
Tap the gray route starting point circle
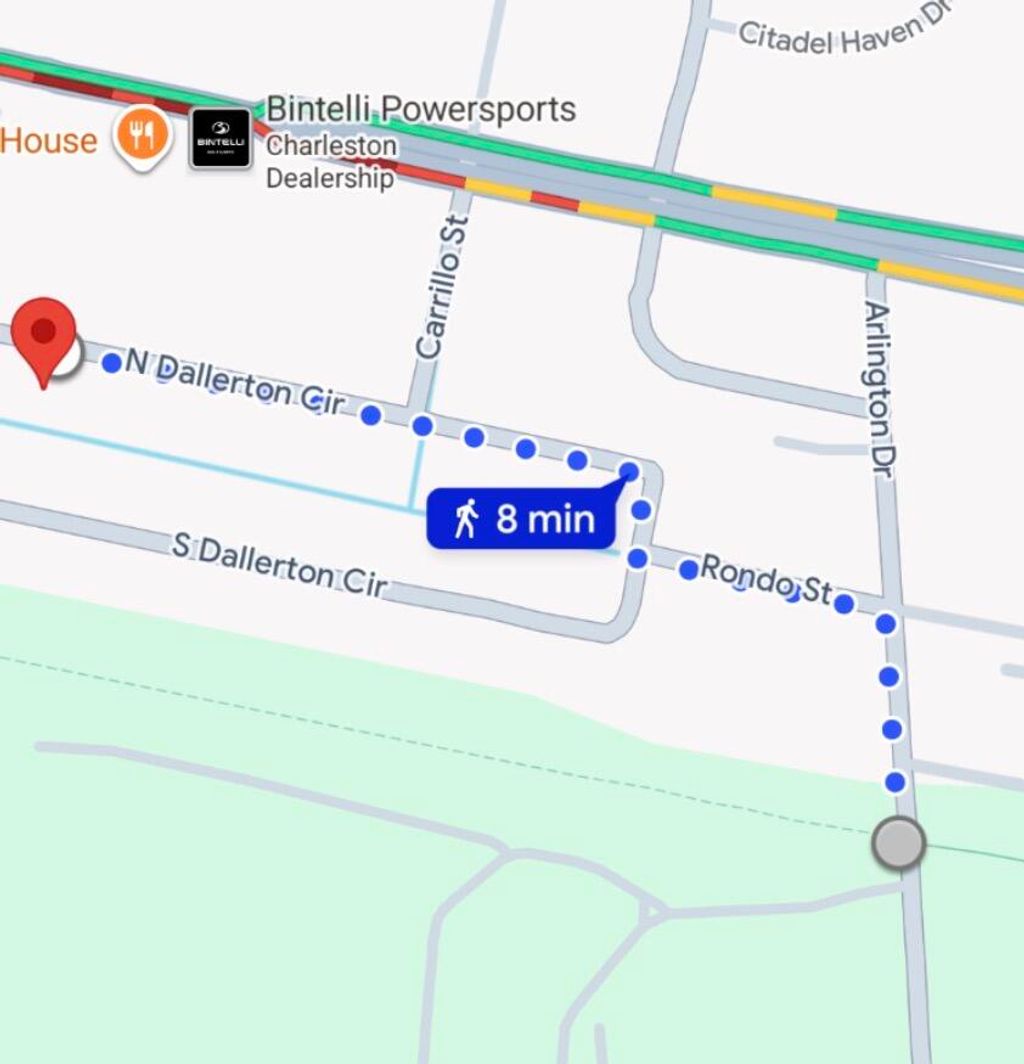[x=898, y=842]
